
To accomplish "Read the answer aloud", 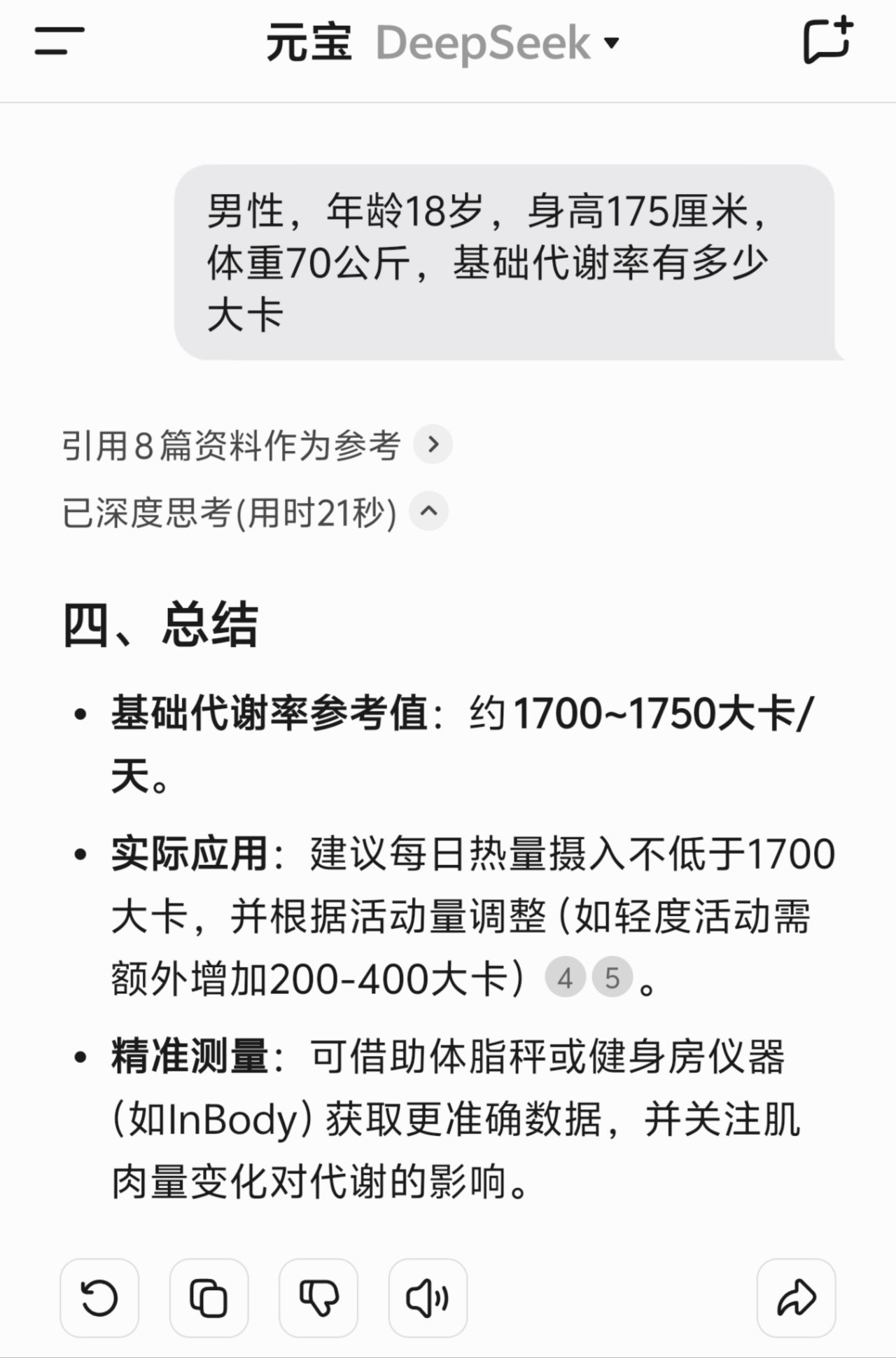I will coord(428,1298).
